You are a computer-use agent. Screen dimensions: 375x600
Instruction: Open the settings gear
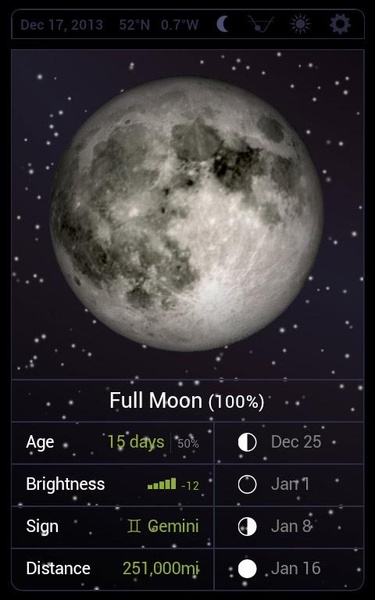click(340, 24)
